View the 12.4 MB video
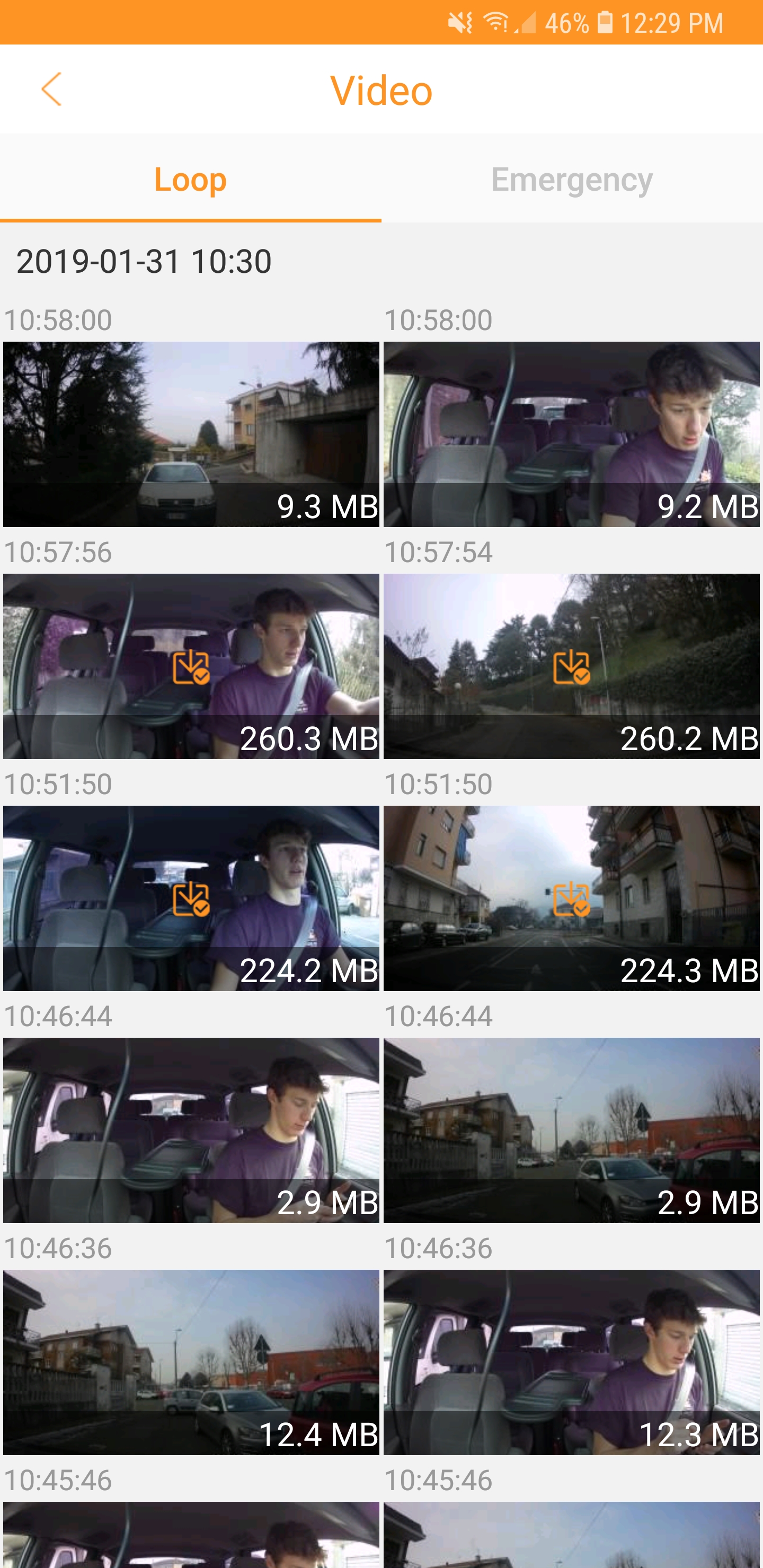The image size is (763, 1568). click(191, 1362)
